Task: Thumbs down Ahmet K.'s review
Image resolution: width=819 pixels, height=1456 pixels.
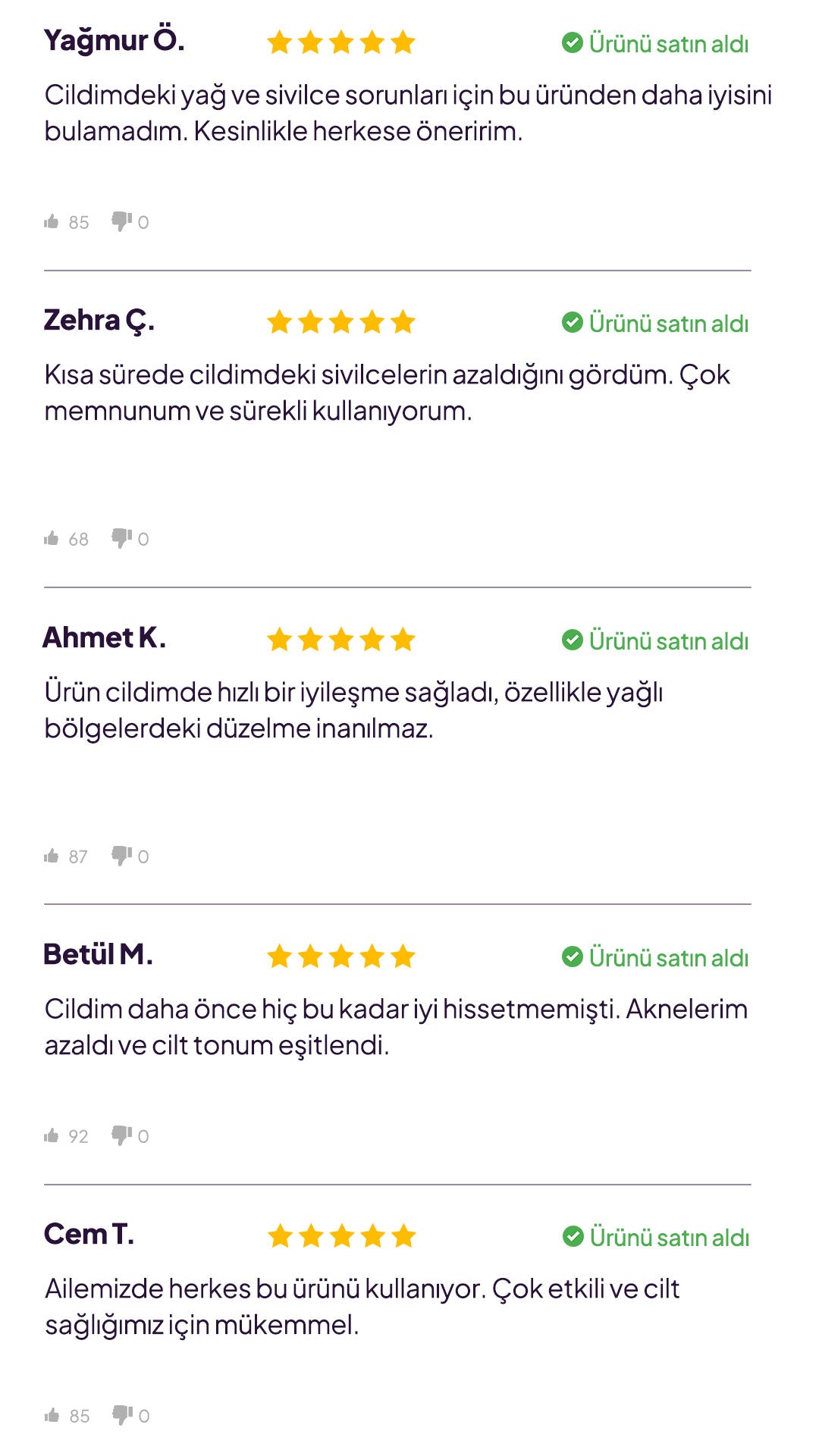Action: point(121,856)
